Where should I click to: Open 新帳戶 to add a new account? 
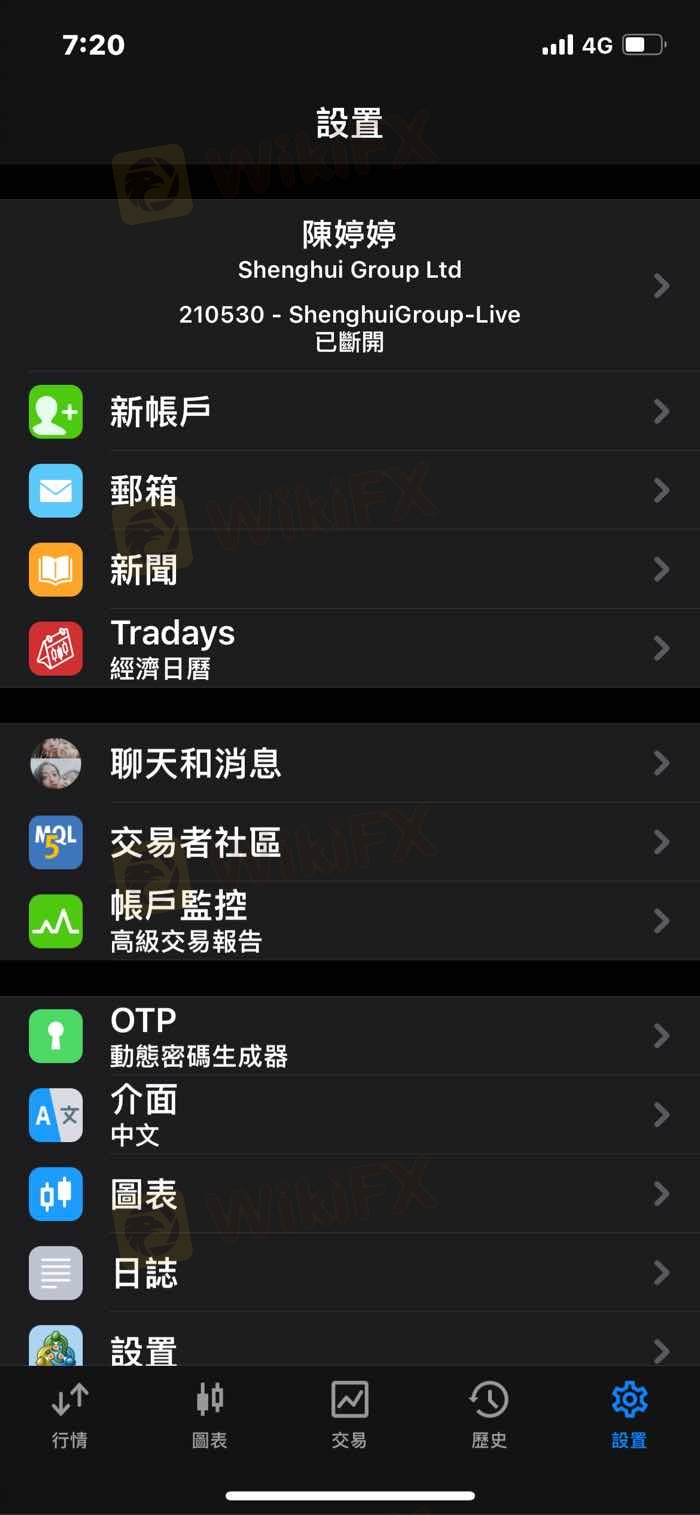tap(350, 411)
